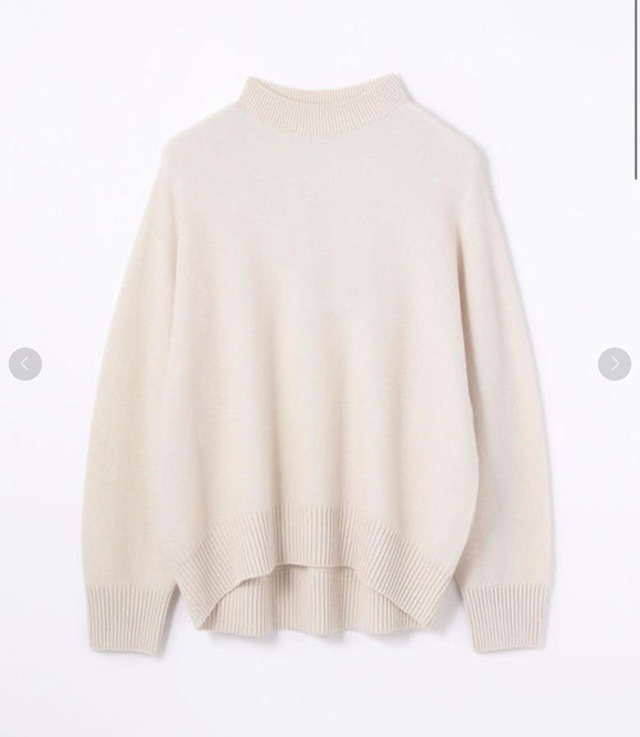Show the next product image

614,364
